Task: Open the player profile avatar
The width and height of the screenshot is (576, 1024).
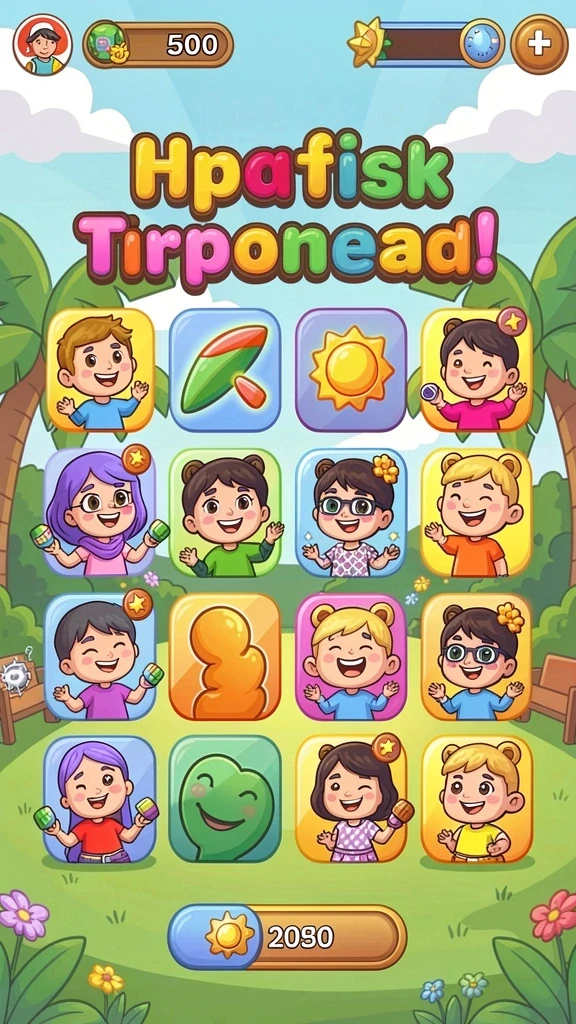Action: pyautogui.click(x=43, y=44)
